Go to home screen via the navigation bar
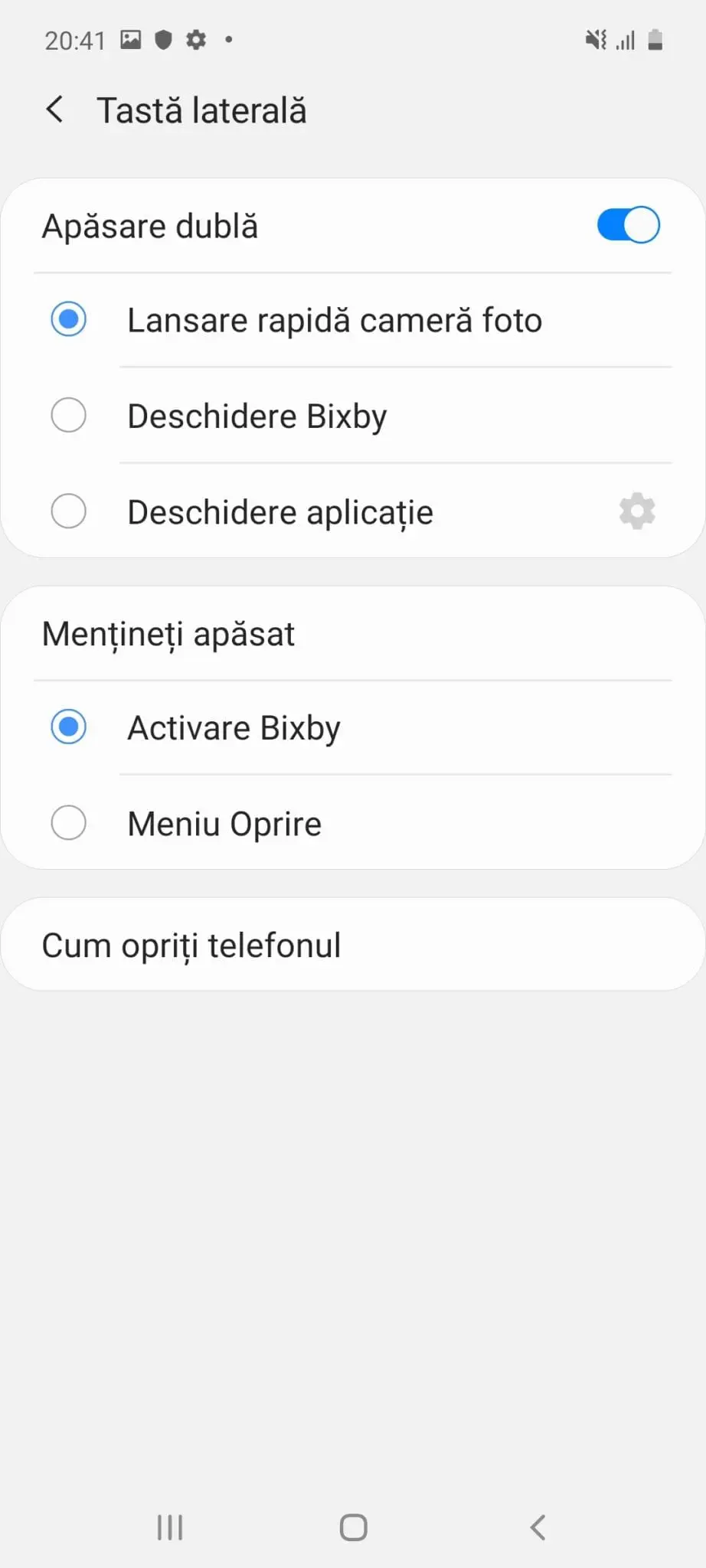 pos(353,1527)
